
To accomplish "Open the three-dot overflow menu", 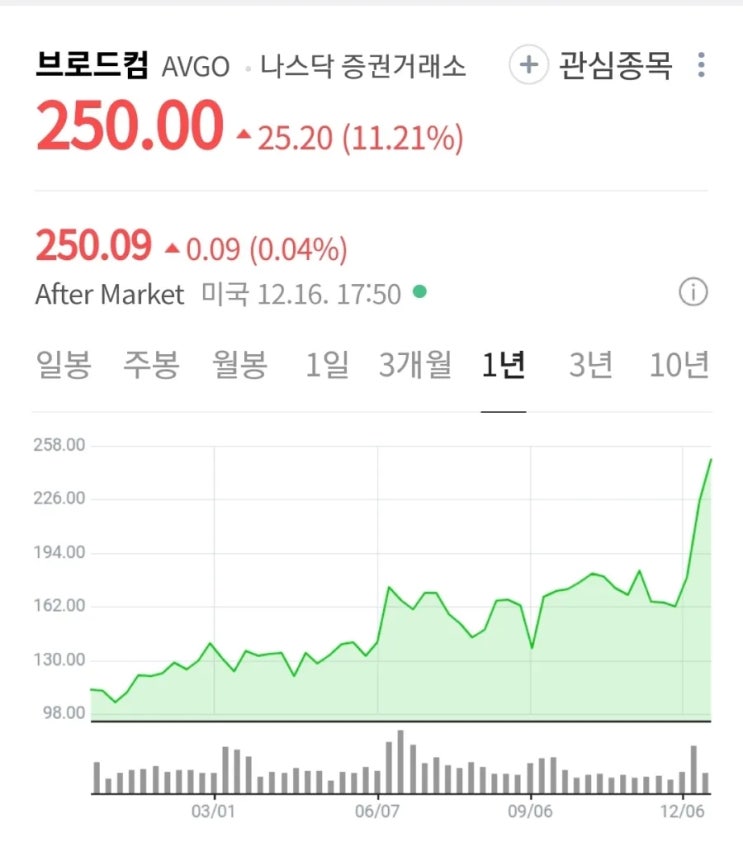I will pyautogui.click(x=701, y=66).
